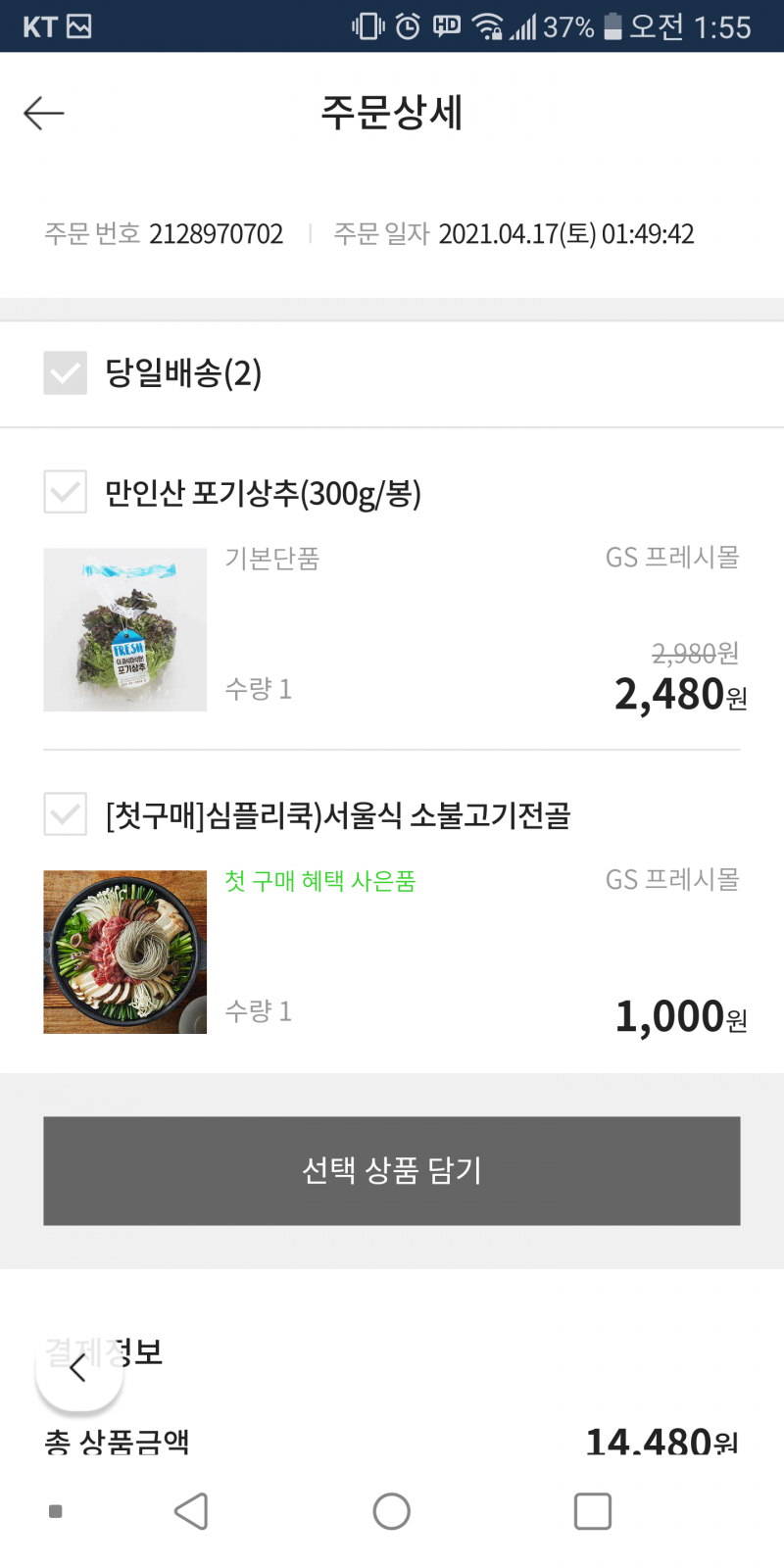Image resolution: width=784 pixels, height=1568 pixels.
Task: Tap the floating back arrow button
Action: [79, 1368]
